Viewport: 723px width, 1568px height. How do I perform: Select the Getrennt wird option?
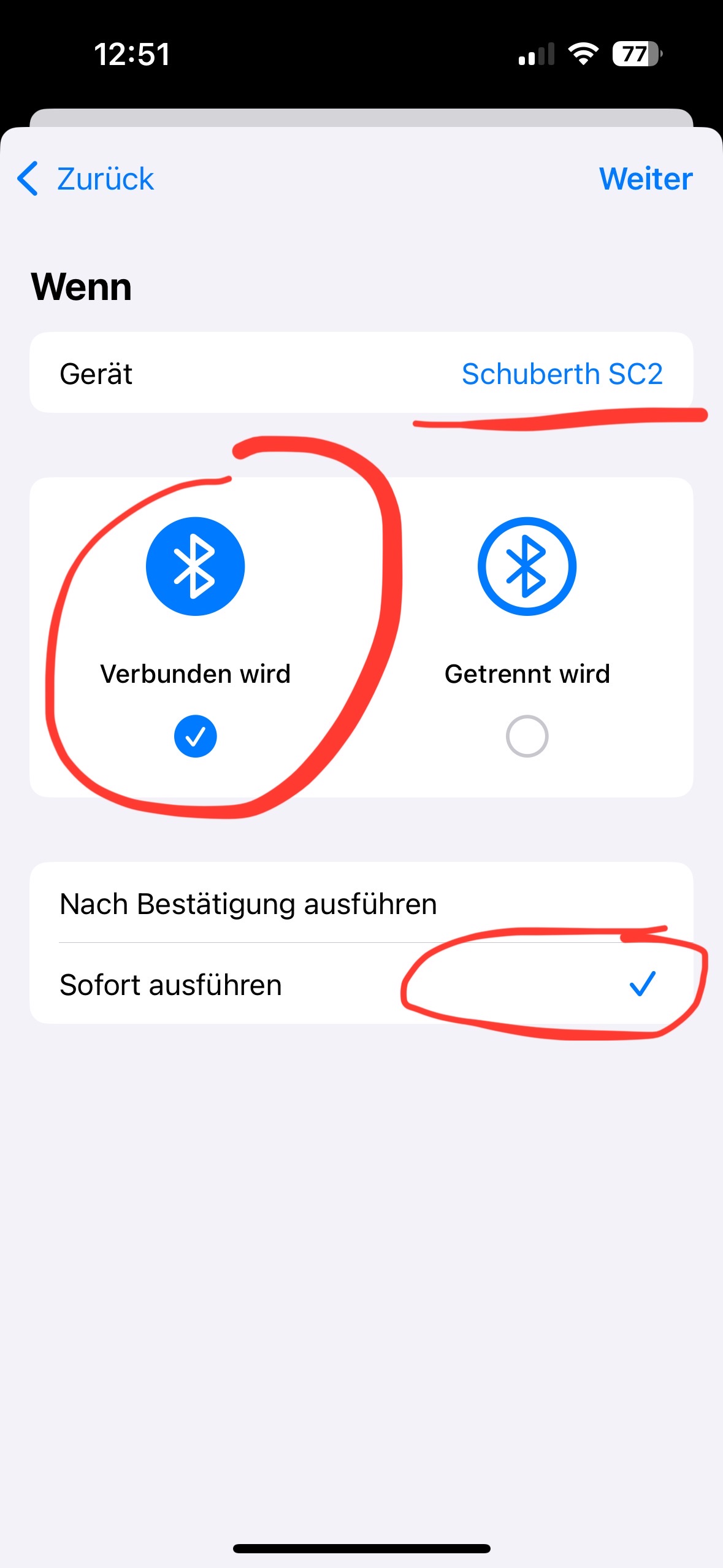[x=527, y=637]
